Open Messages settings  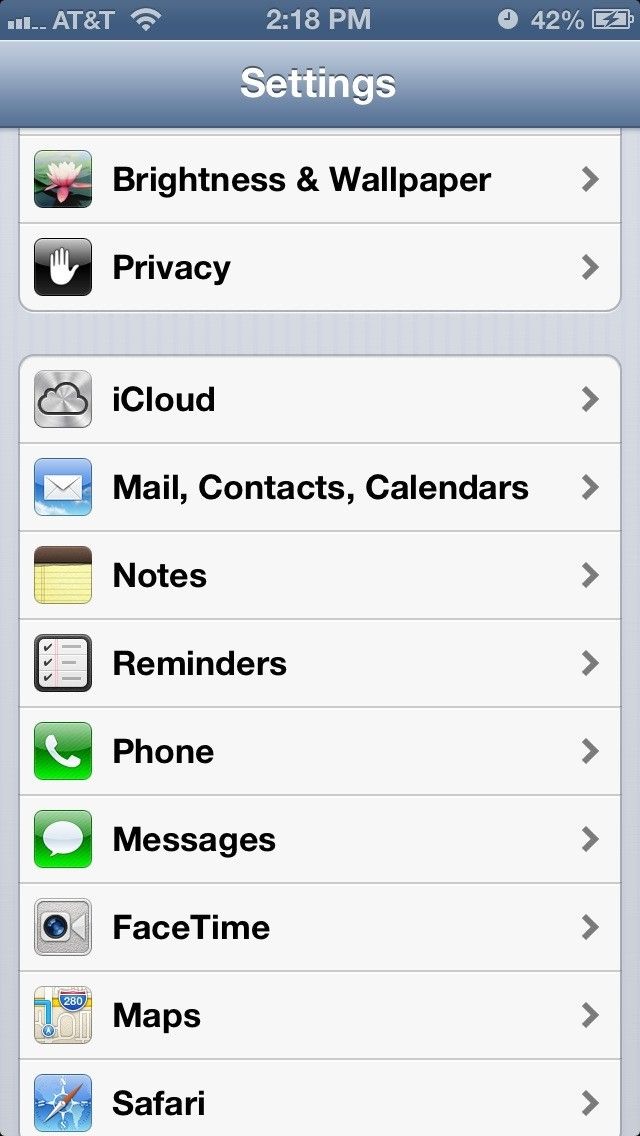tap(320, 839)
